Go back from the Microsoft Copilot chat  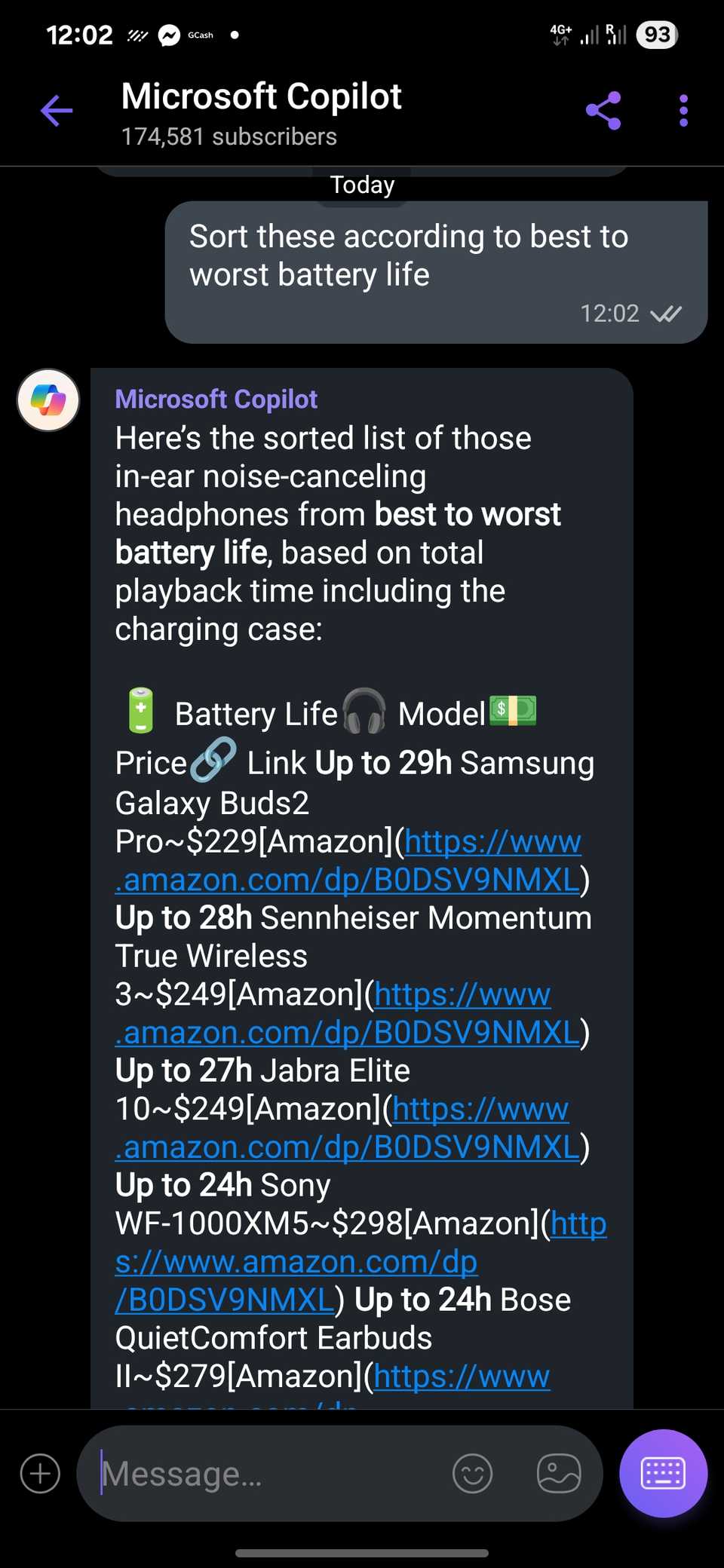click(x=57, y=111)
